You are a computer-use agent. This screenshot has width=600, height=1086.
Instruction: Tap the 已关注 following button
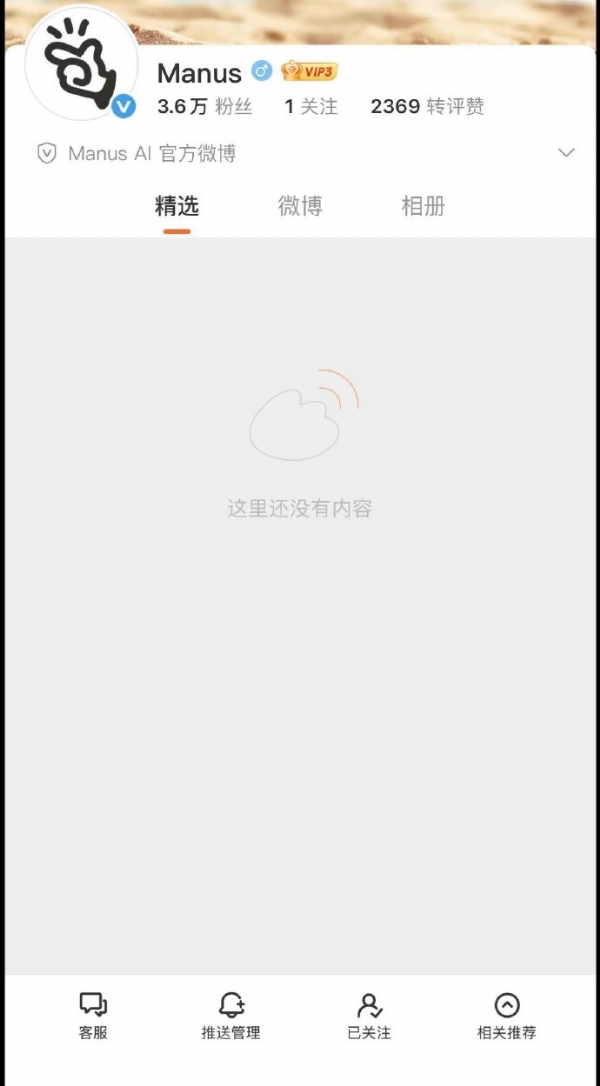point(369,1015)
